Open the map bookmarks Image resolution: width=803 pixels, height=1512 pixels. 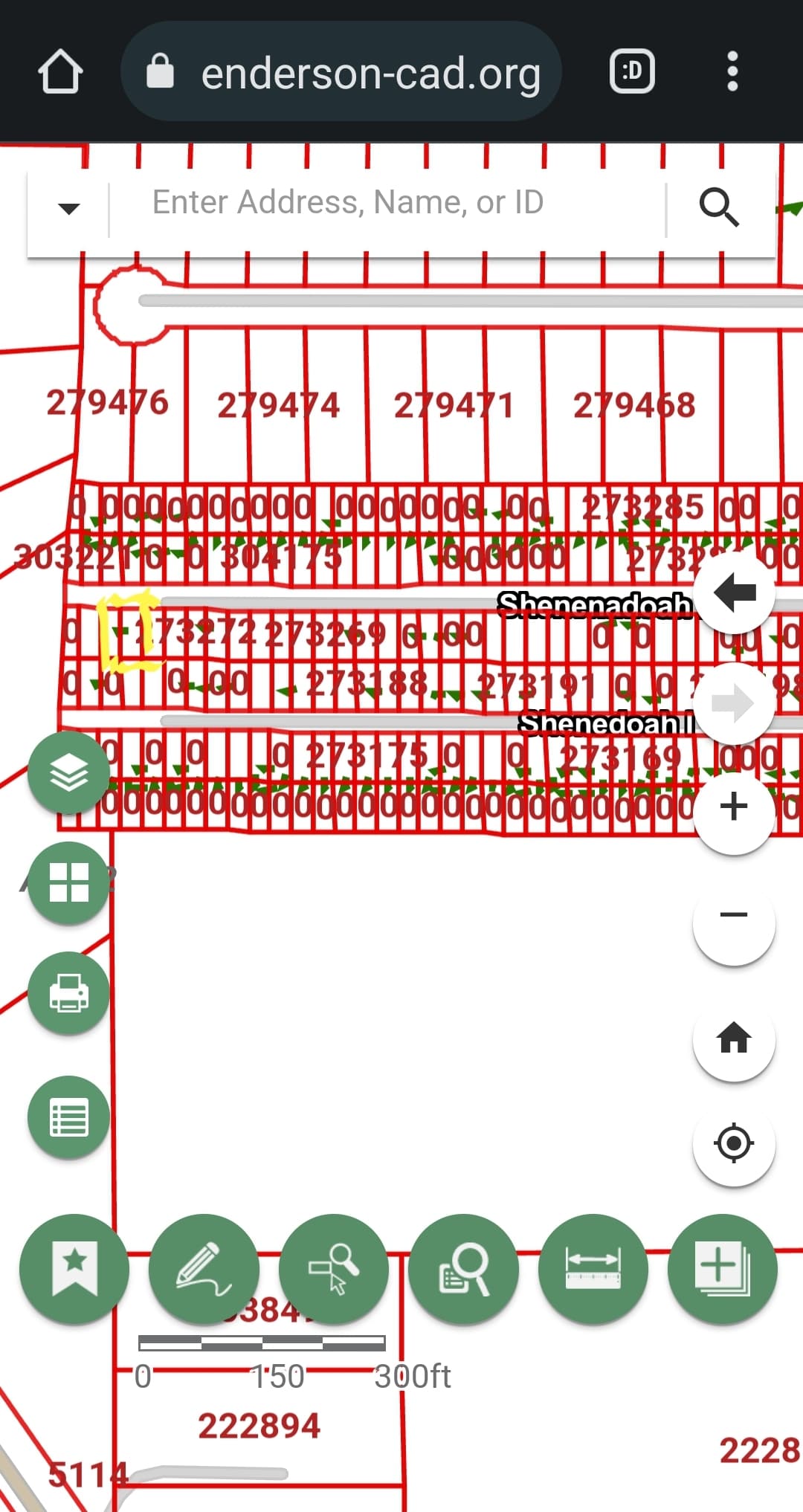[x=74, y=1270]
